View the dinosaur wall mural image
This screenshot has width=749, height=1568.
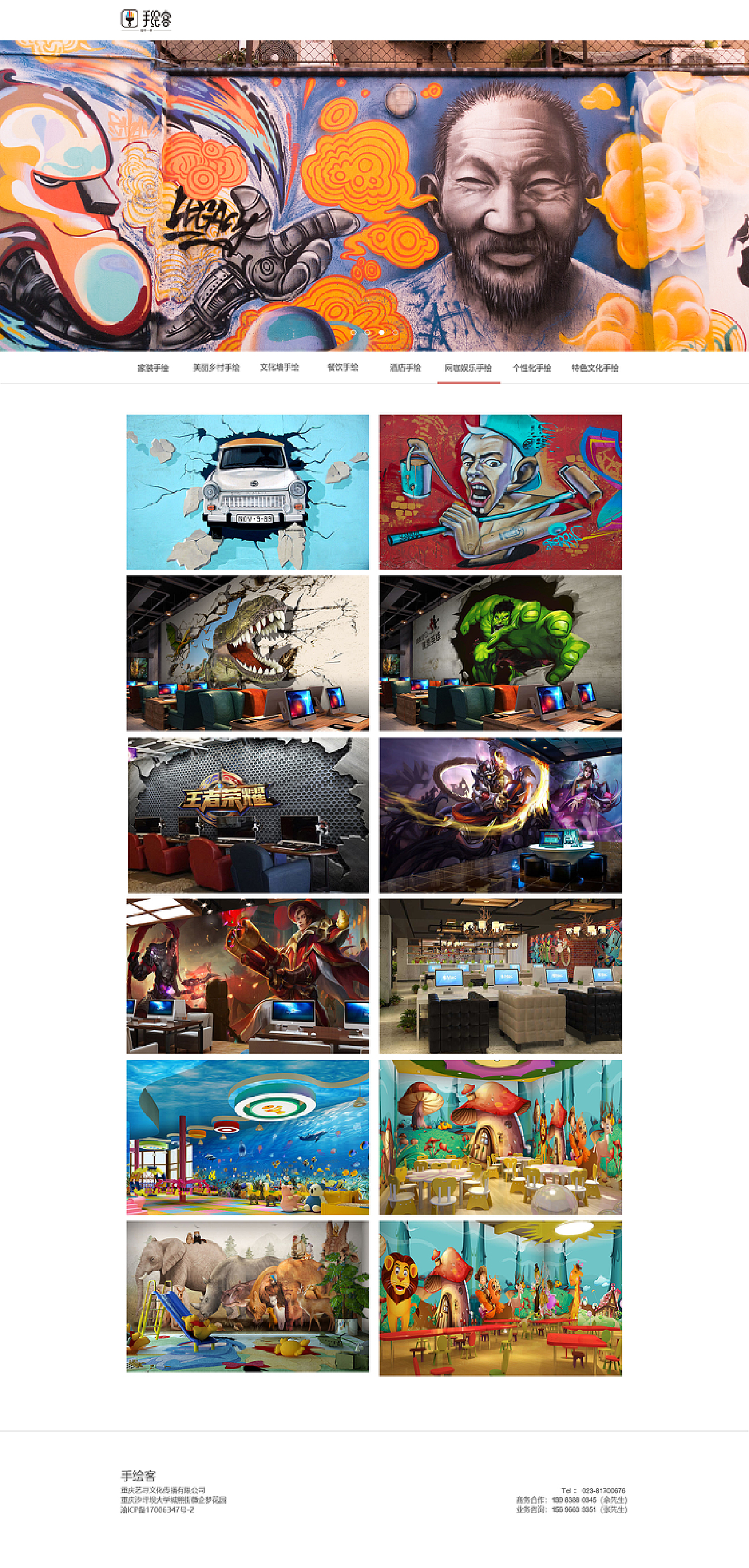point(248,653)
